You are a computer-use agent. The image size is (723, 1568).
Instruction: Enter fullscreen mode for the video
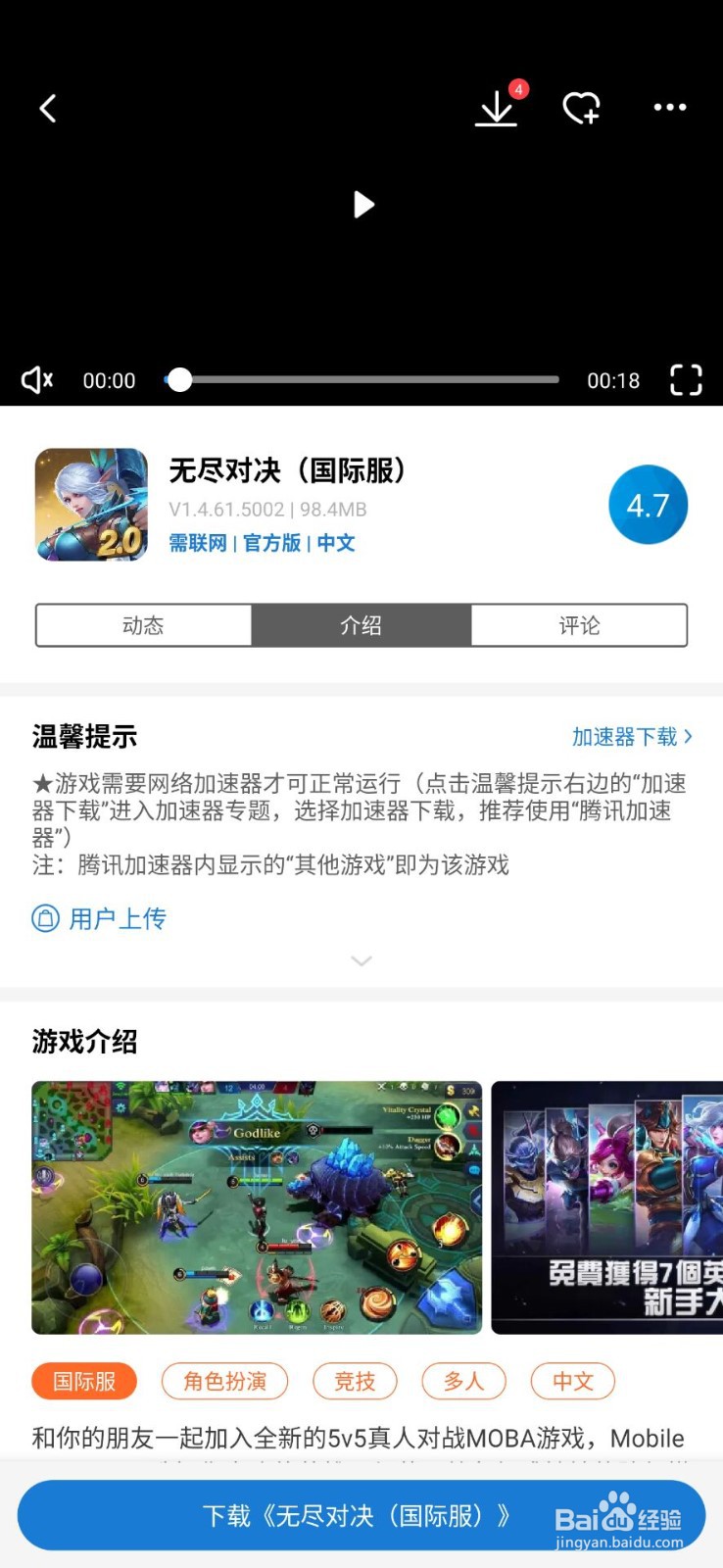(x=685, y=379)
